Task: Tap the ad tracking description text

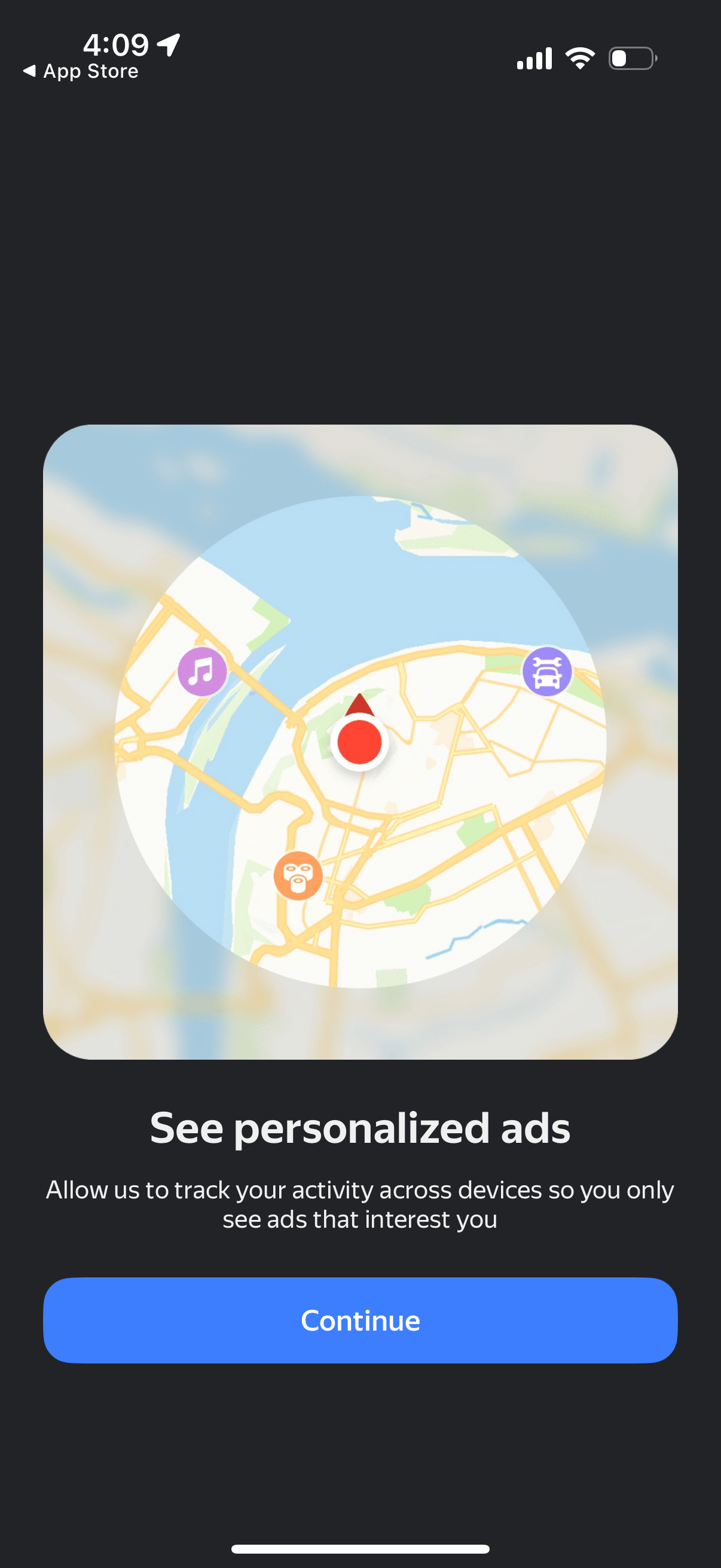Action: (360, 1204)
